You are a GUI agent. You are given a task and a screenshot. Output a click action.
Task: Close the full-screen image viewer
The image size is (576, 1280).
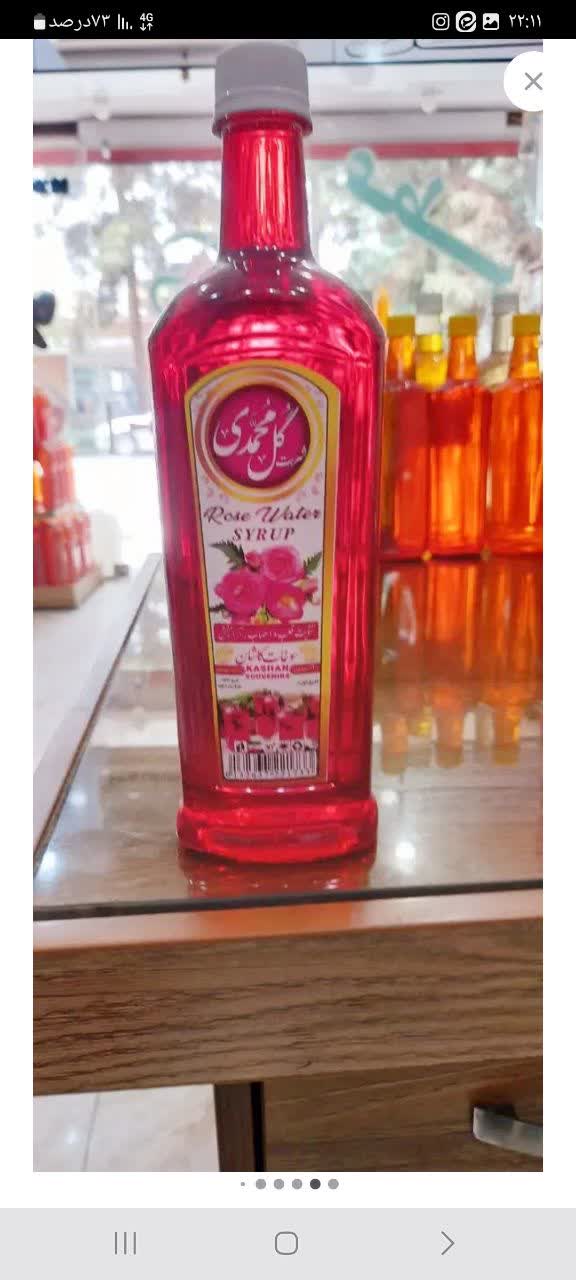pos(534,81)
